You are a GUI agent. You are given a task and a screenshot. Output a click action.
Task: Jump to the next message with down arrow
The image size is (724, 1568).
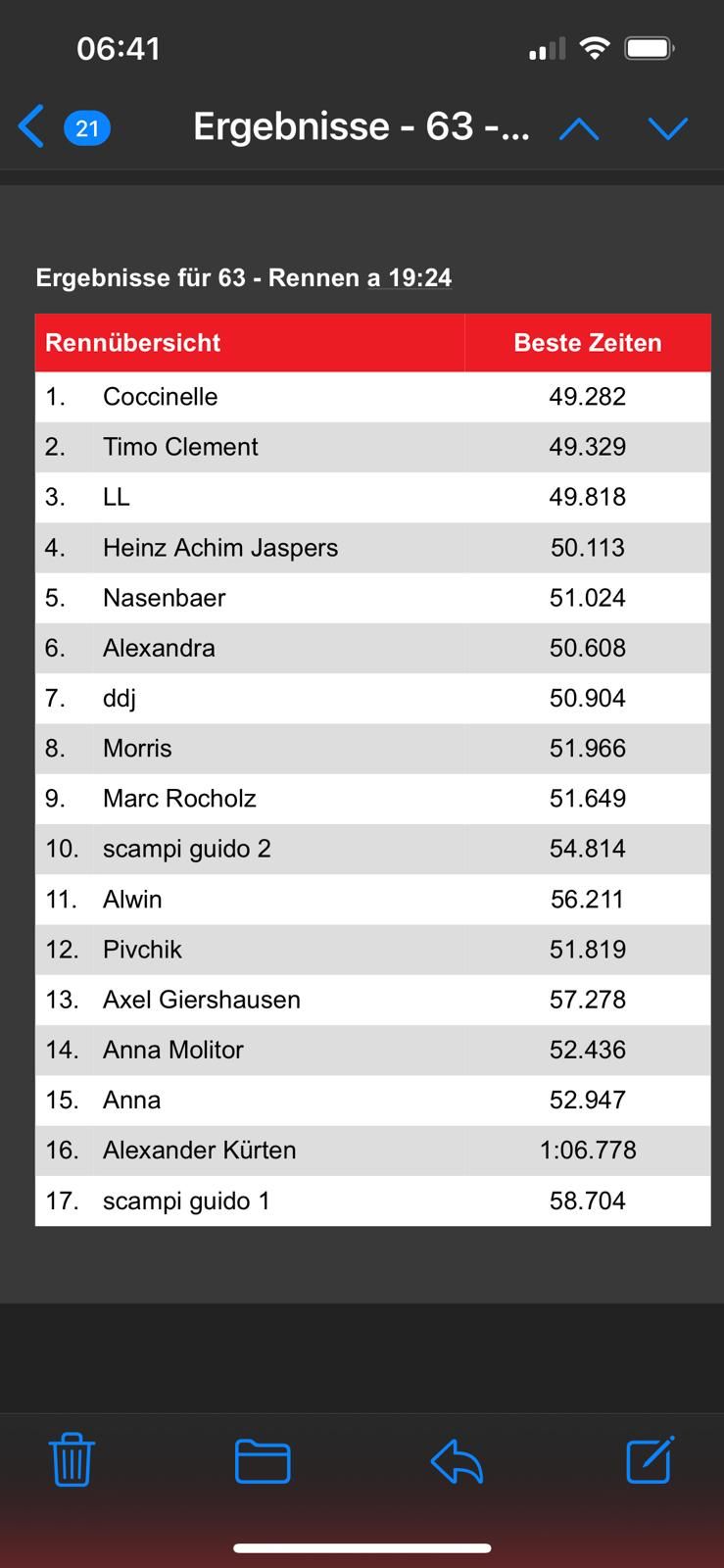tap(668, 128)
